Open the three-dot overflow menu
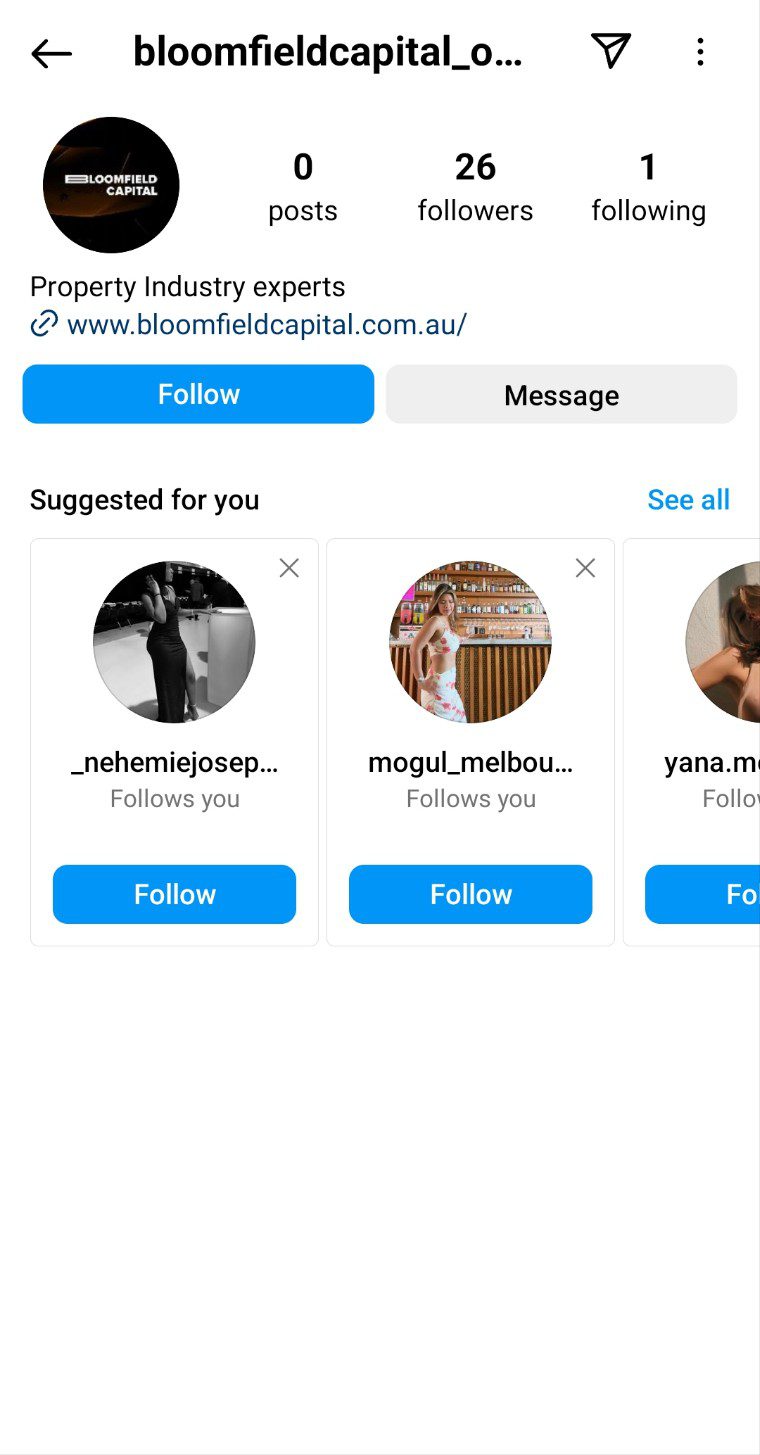 point(700,52)
